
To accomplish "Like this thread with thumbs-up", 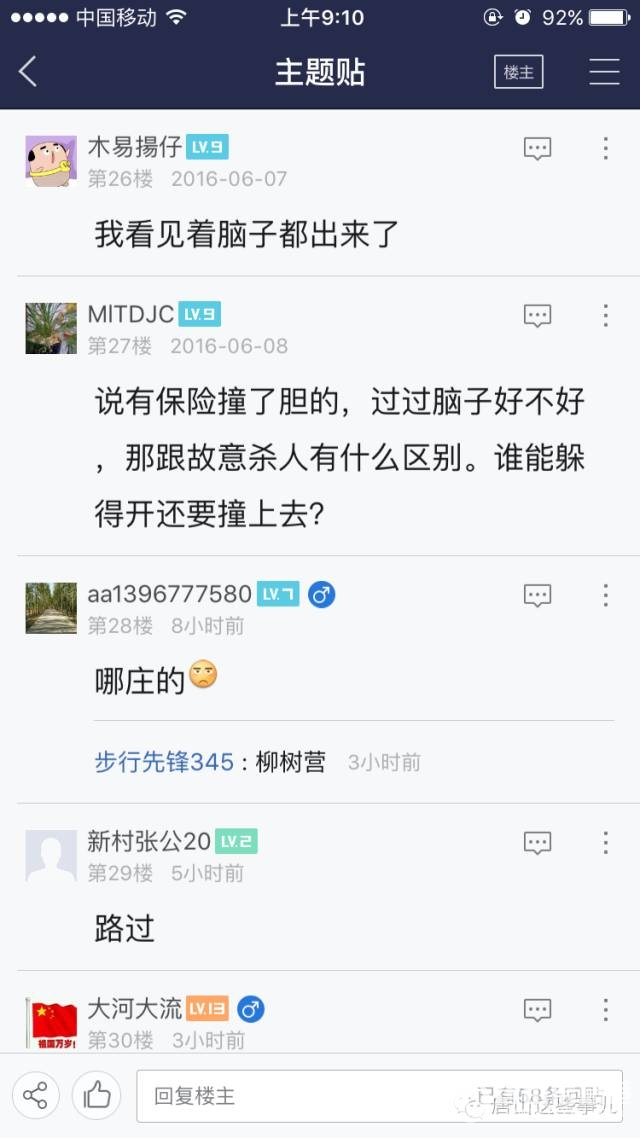I will point(97,1096).
